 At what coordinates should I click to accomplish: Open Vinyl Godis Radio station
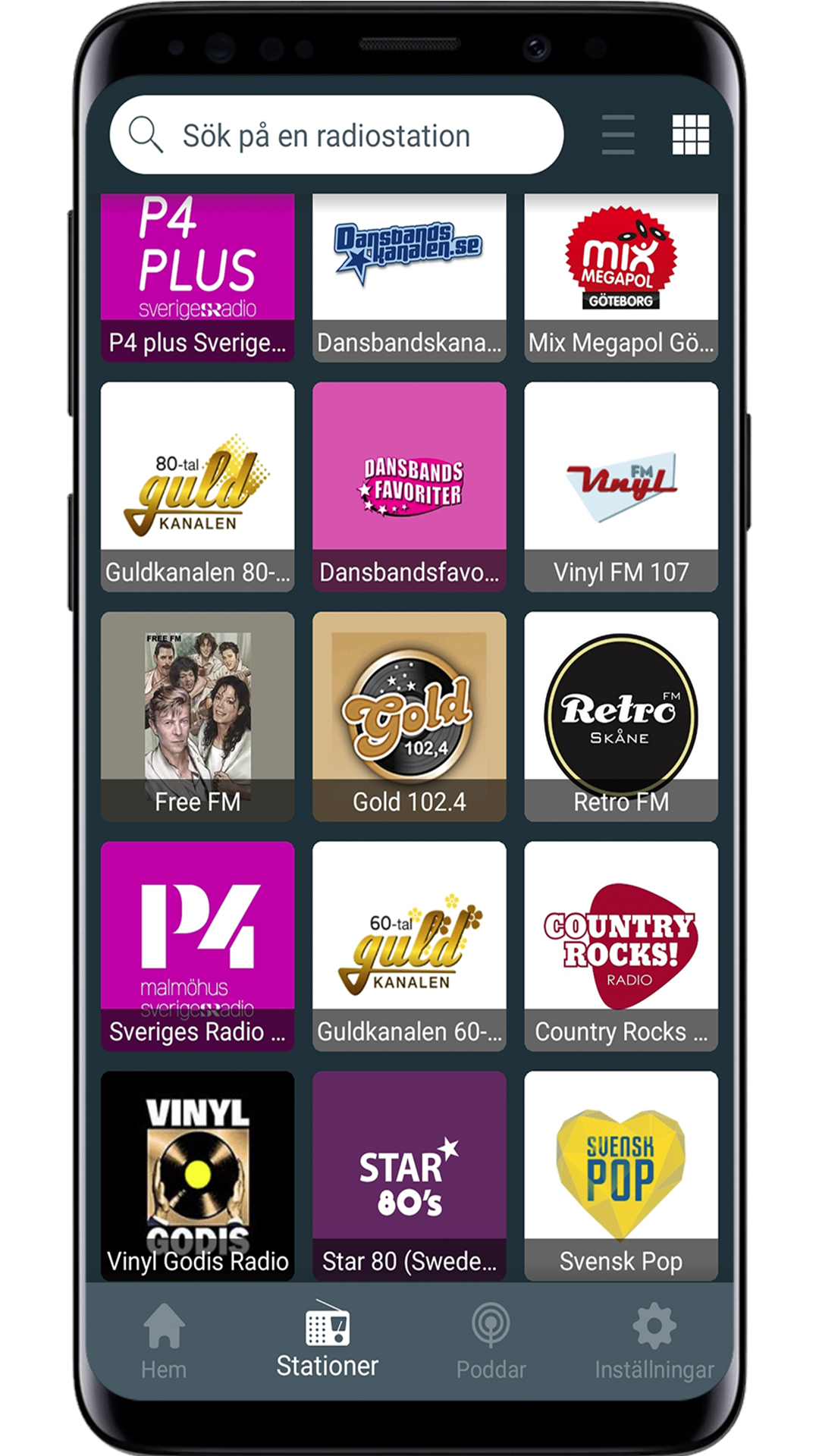click(x=197, y=1175)
